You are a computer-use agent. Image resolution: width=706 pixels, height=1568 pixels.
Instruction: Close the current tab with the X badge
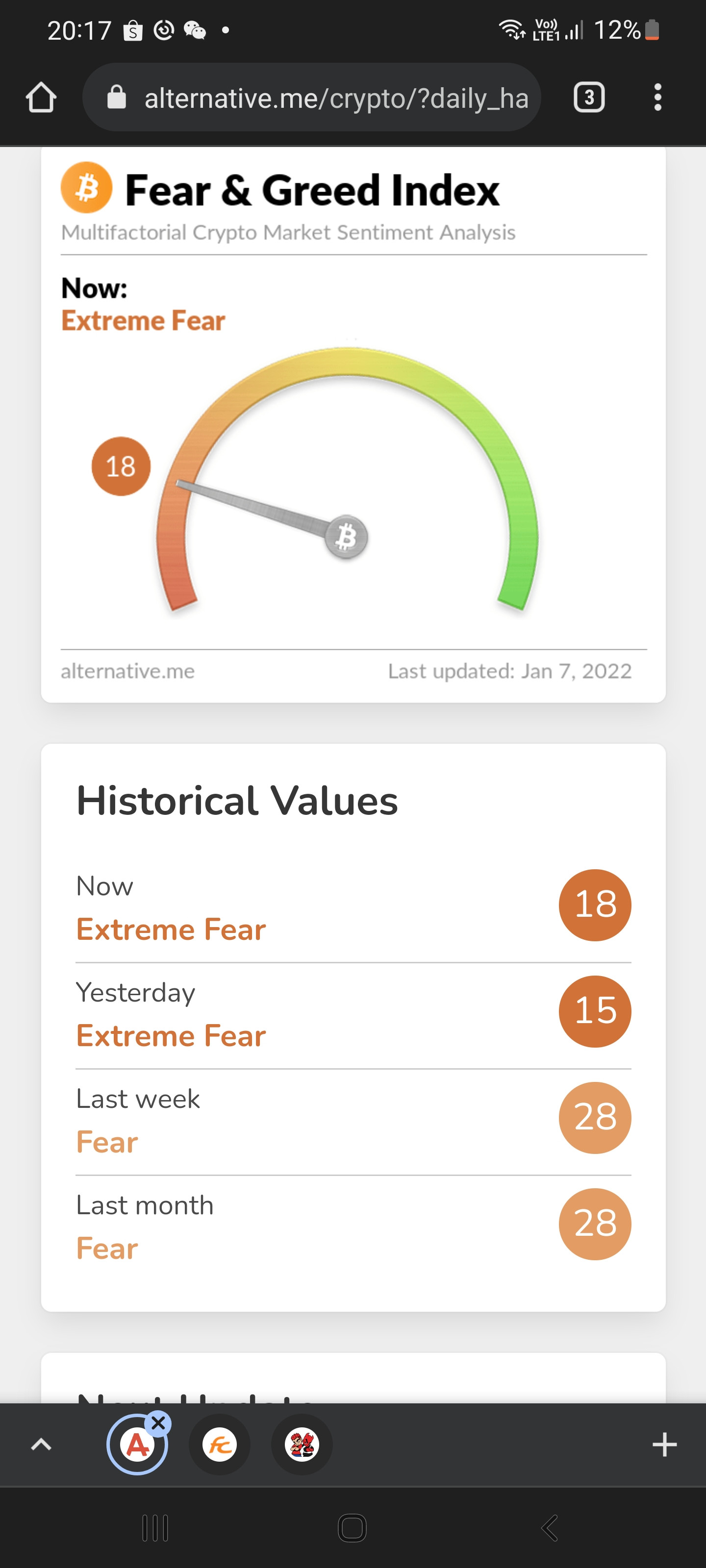coord(158,1423)
